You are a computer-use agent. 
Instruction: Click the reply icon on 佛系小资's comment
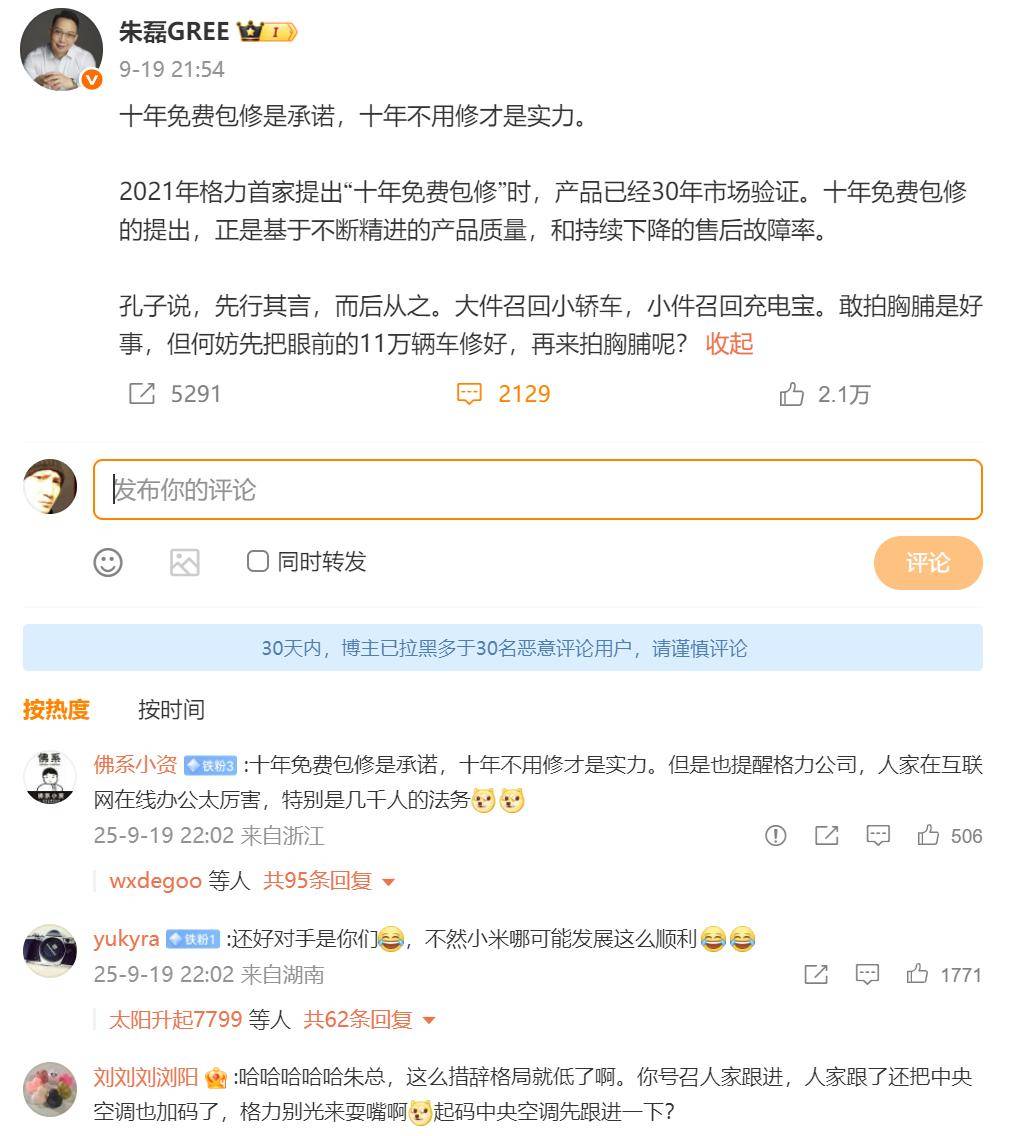[880, 836]
